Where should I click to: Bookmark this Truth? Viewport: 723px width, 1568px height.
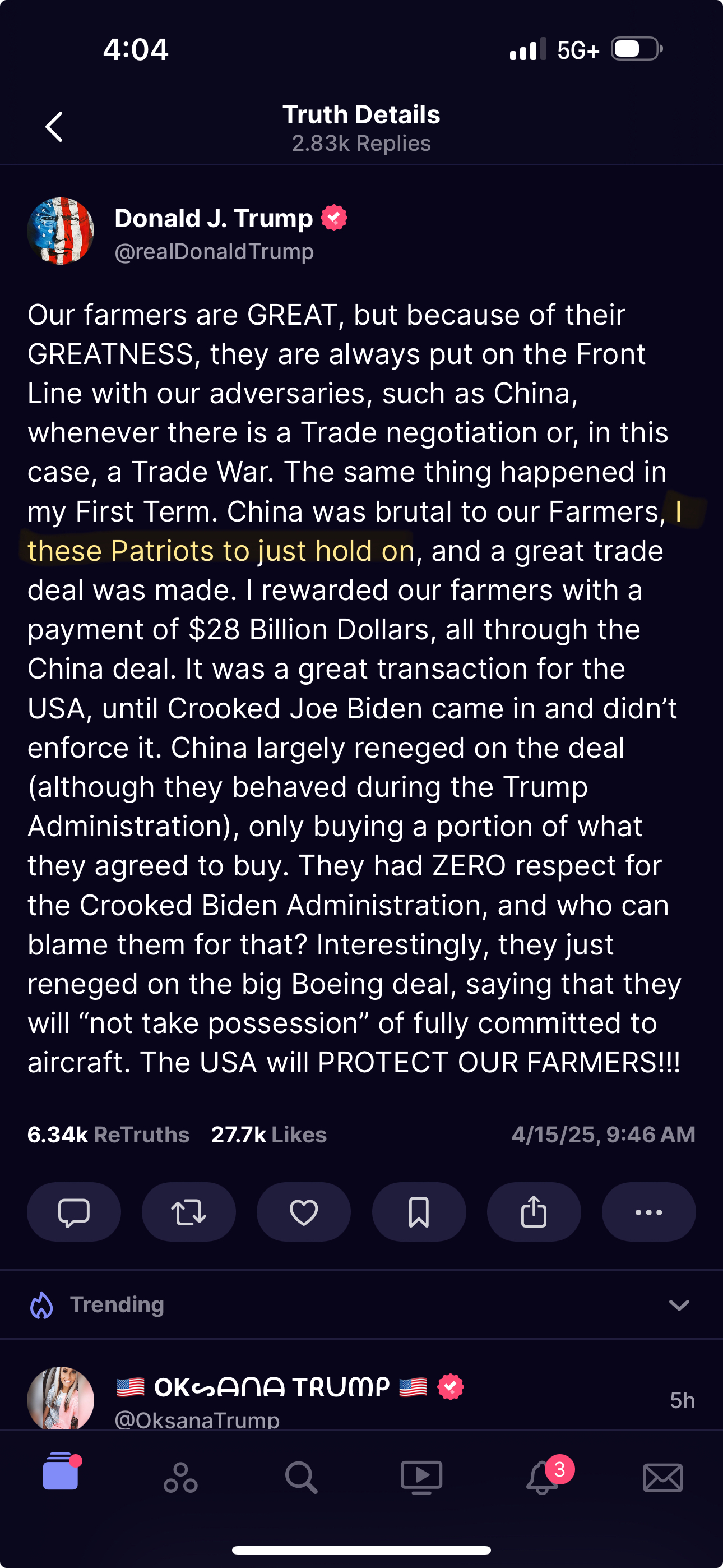(x=419, y=1212)
